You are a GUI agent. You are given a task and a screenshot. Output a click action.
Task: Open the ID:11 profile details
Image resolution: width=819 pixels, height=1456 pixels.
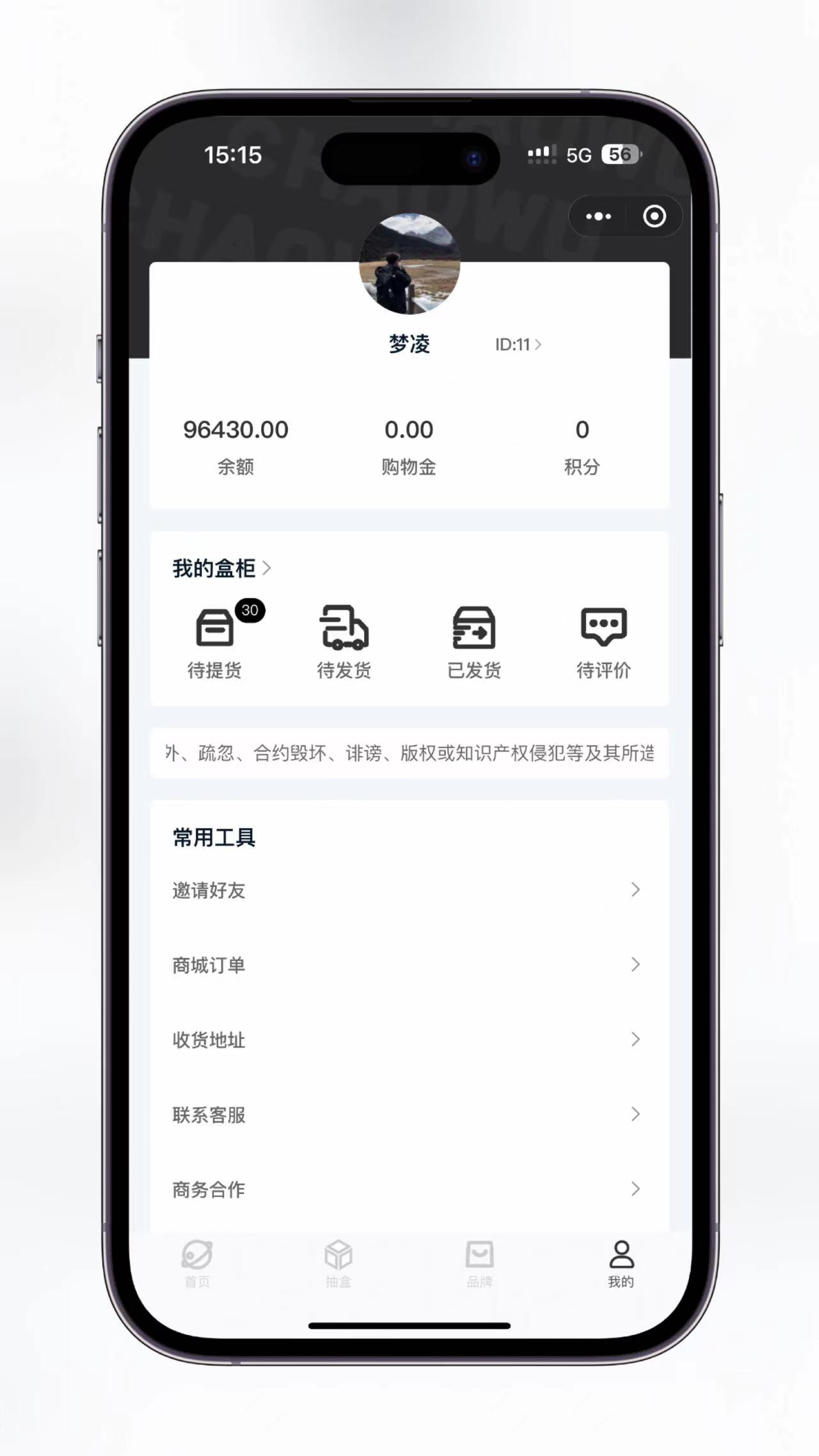(518, 345)
